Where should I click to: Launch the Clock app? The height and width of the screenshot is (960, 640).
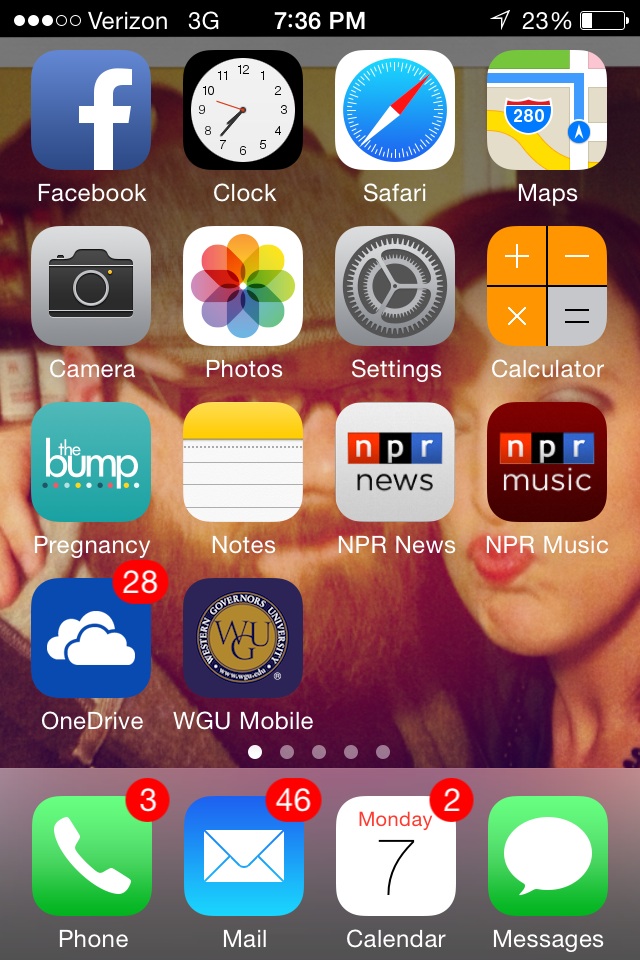(x=243, y=110)
